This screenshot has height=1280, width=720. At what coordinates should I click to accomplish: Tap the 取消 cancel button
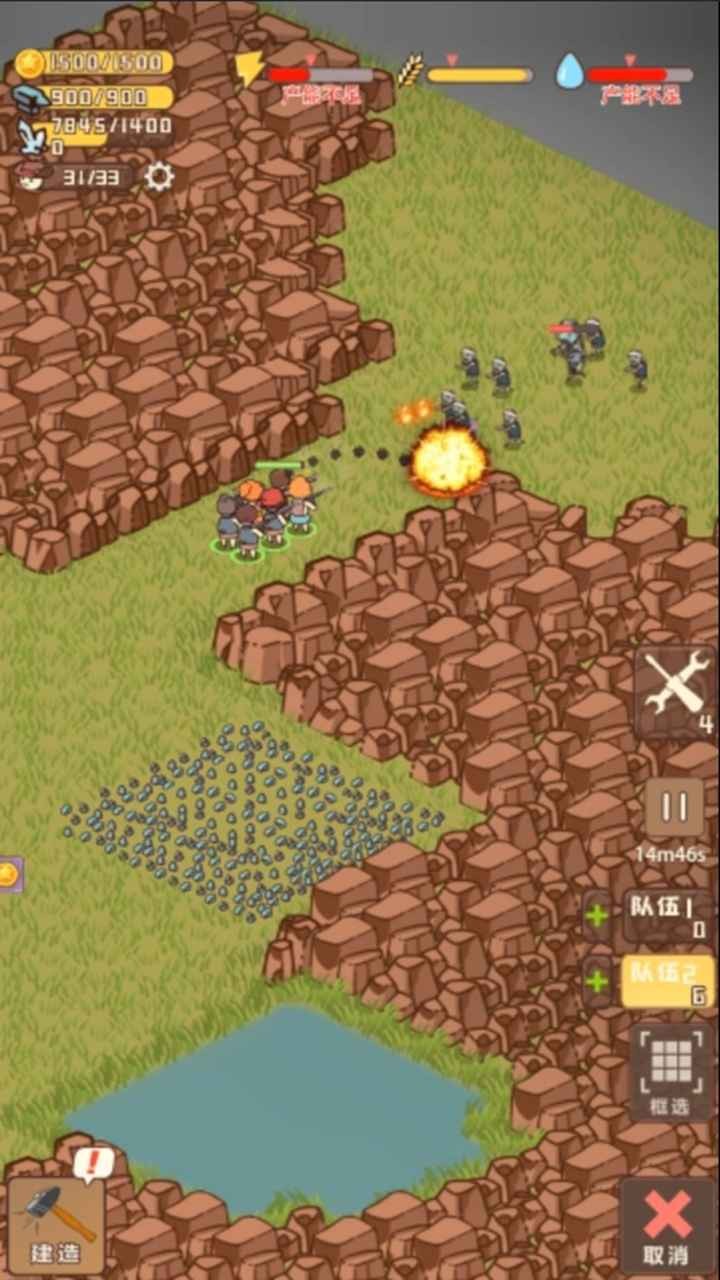667,1227
